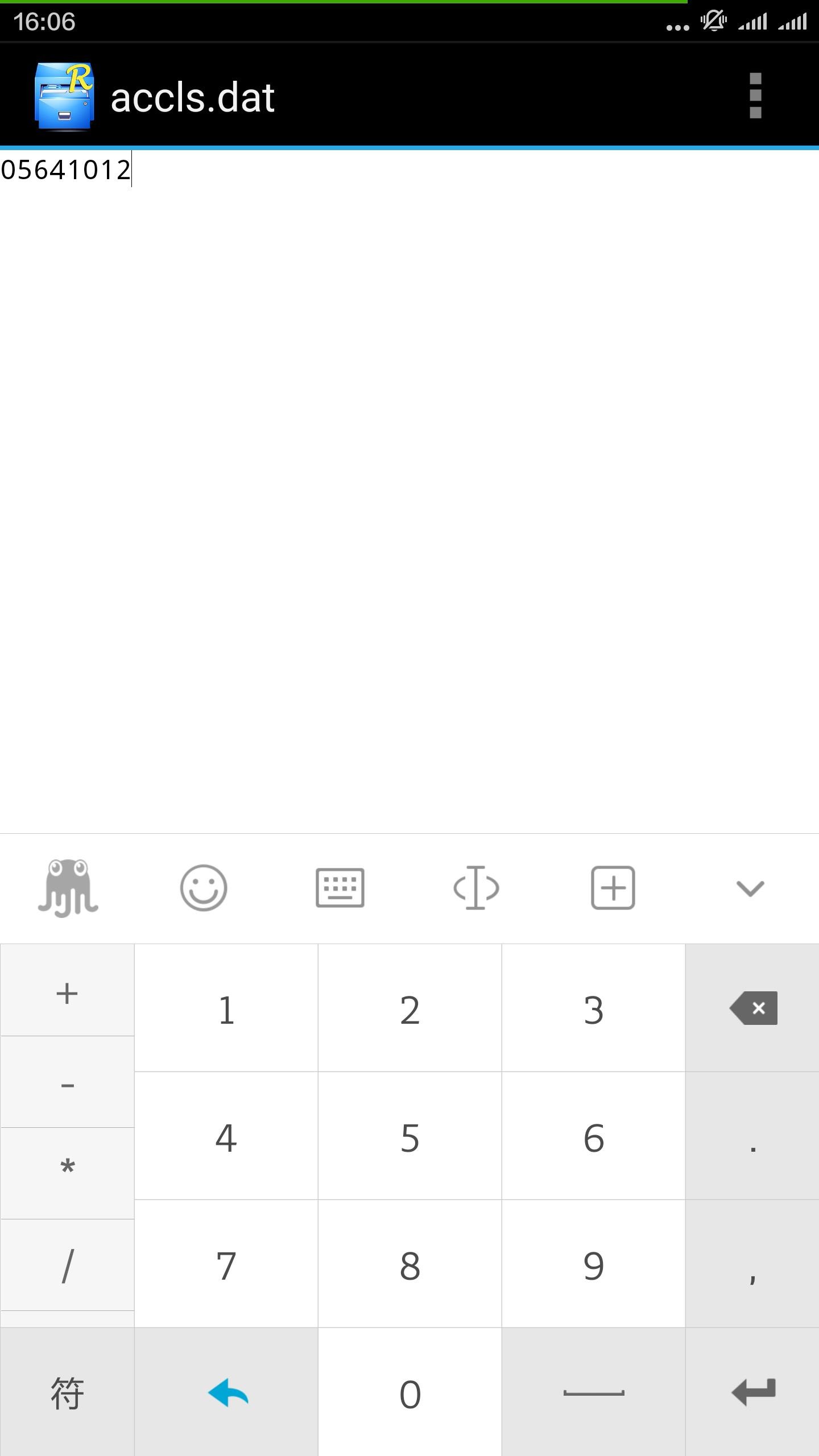Place cursor in the text editor area
This screenshot has height=1456, width=819.
click(x=409, y=491)
